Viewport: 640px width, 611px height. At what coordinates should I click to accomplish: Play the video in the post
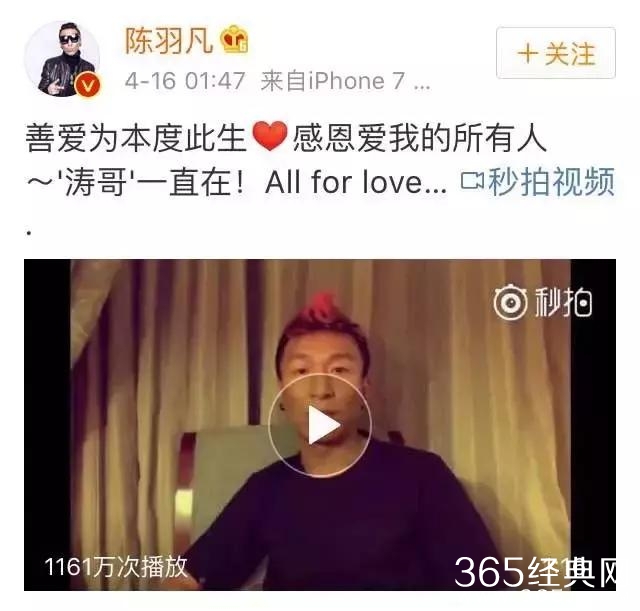pos(320,425)
